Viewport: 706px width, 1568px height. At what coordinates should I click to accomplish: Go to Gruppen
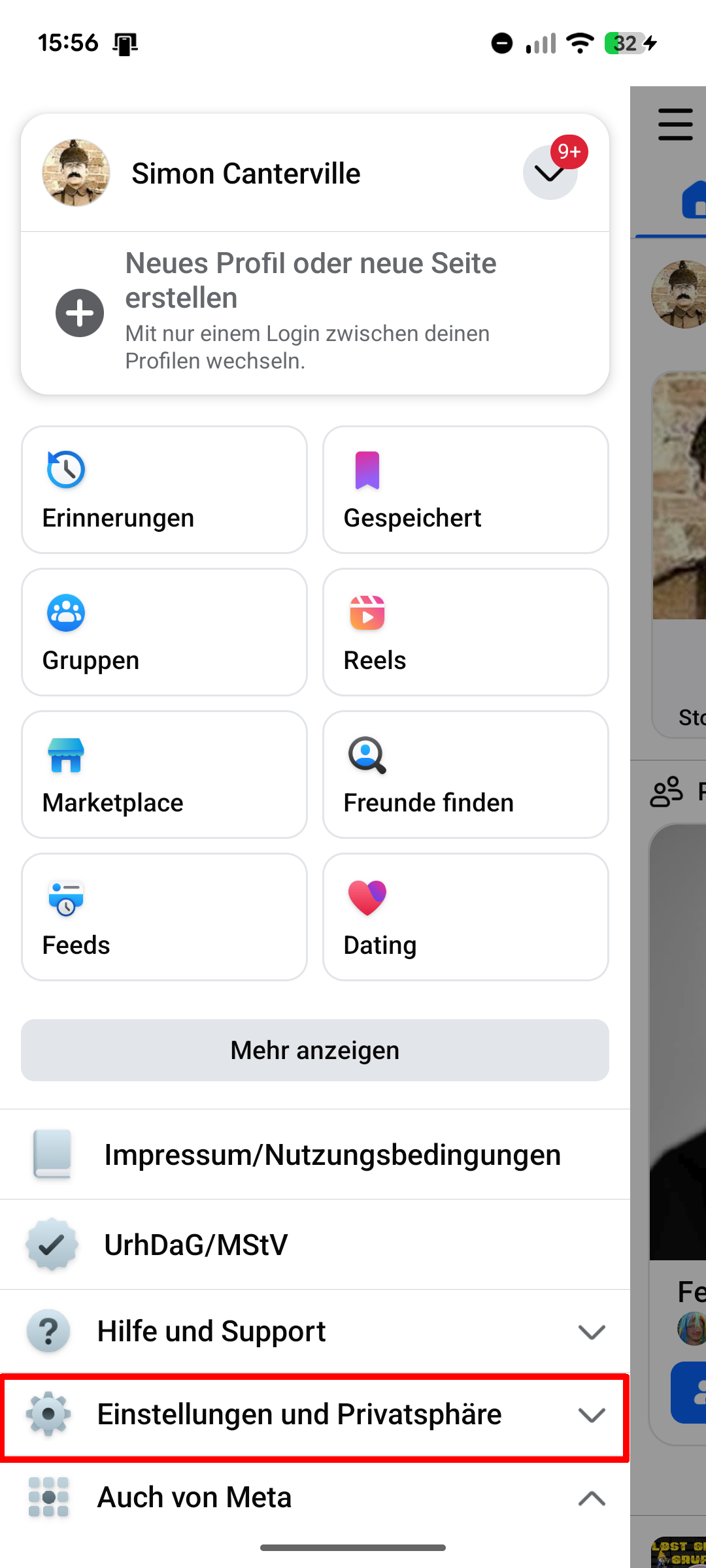pyautogui.click(x=164, y=632)
